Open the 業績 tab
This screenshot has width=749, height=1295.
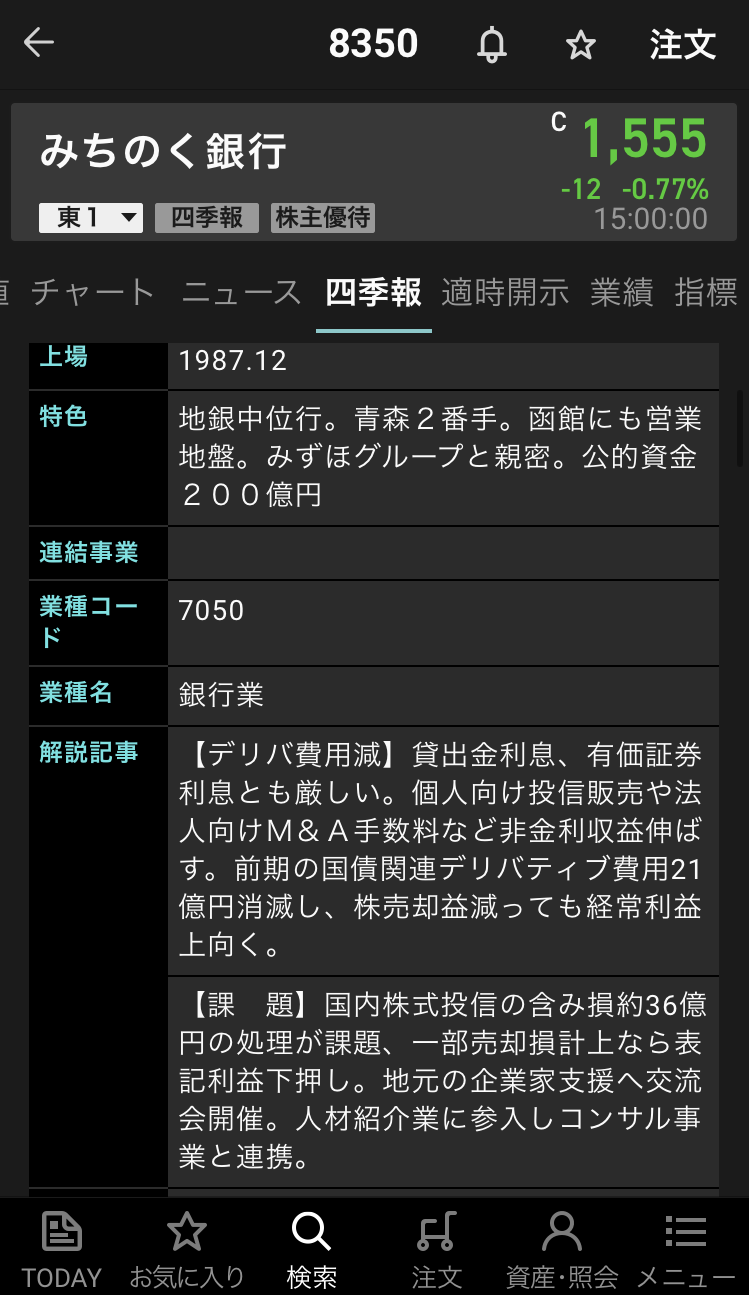pos(621,293)
